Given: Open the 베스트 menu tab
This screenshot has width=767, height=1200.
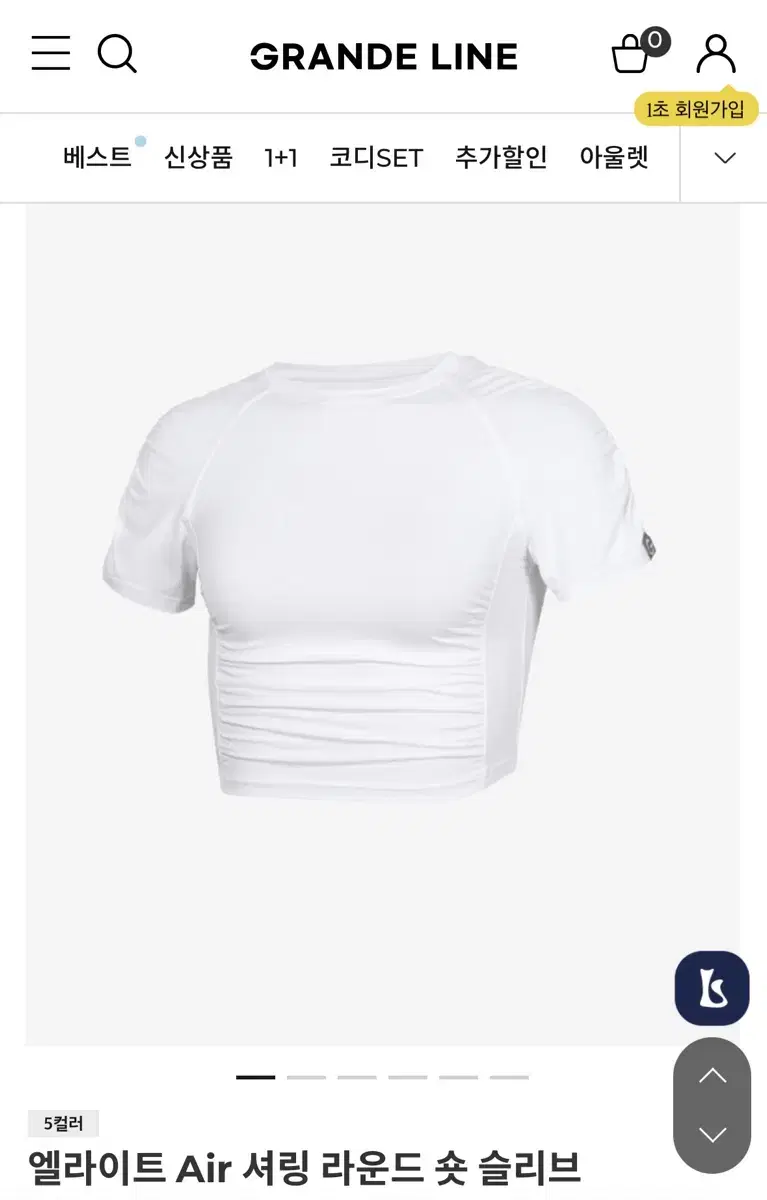Looking at the screenshot, I should click(x=97, y=157).
